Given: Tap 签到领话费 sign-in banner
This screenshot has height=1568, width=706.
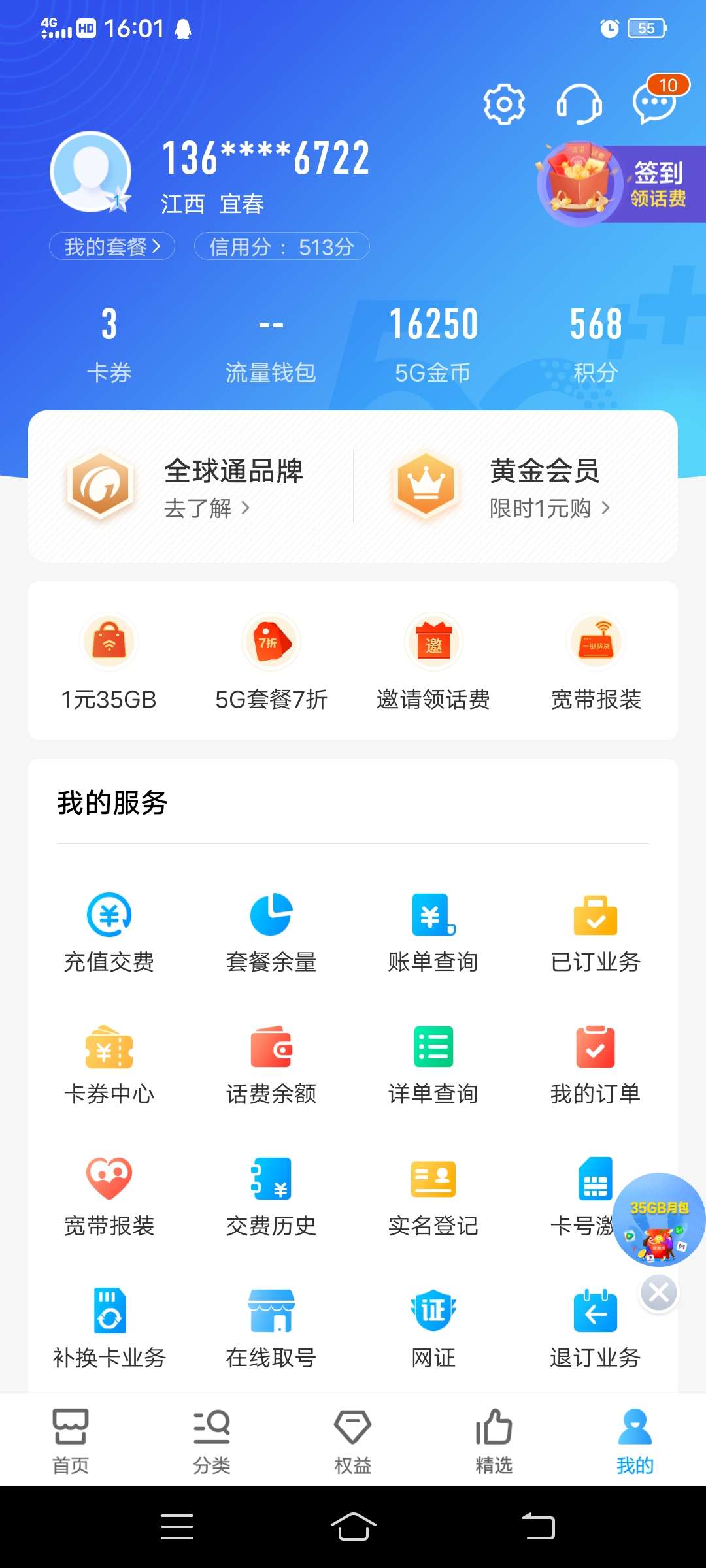Looking at the screenshot, I should click(x=620, y=185).
